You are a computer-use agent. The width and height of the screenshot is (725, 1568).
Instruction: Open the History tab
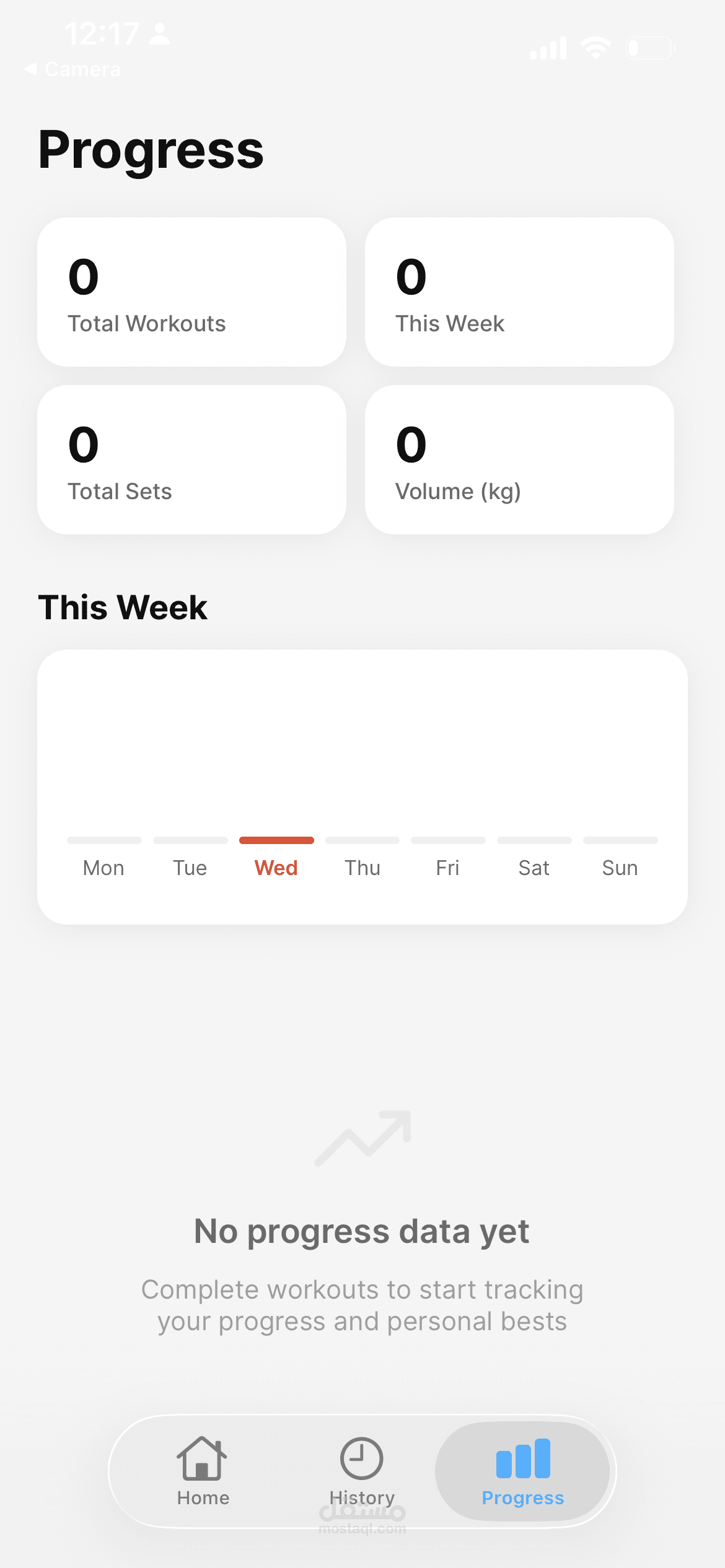(x=362, y=1470)
